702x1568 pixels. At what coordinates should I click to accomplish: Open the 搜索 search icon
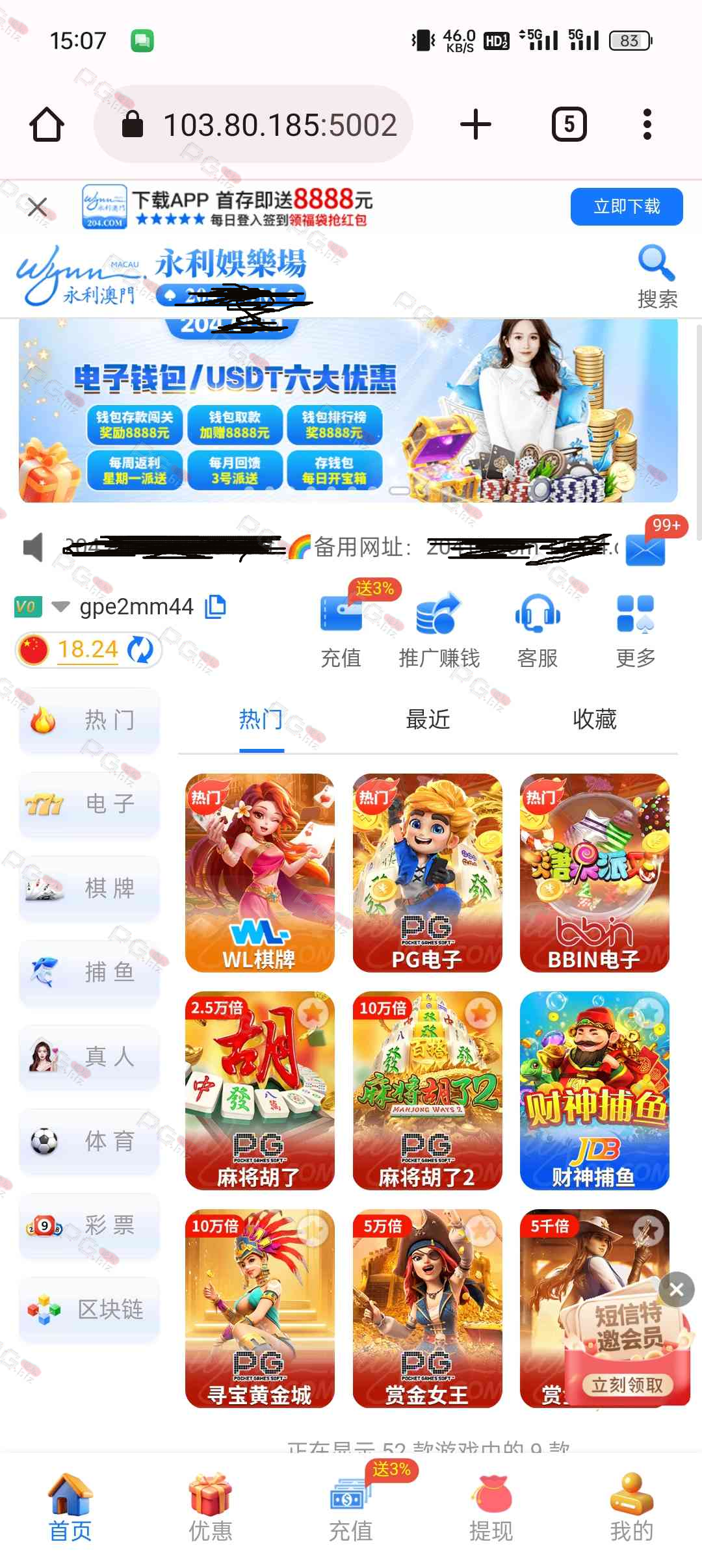coord(656,277)
